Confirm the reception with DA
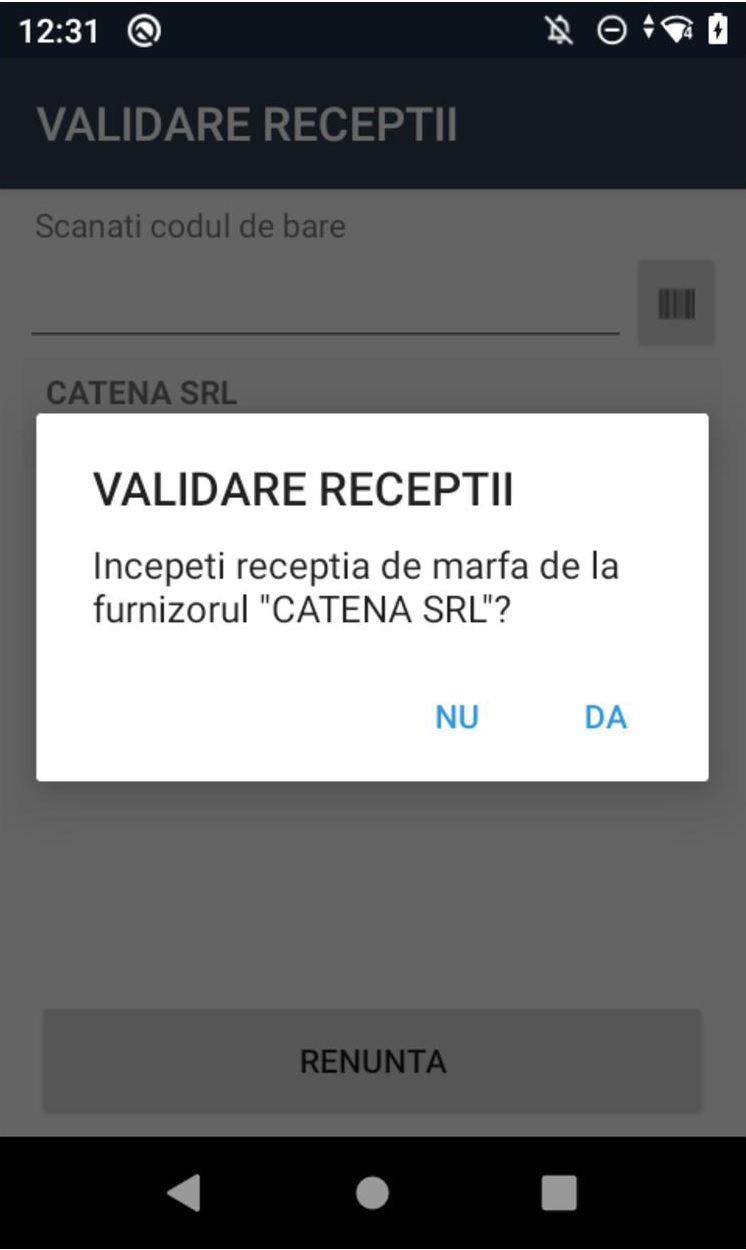Image resolution: width=746 pixels, height=1250 pixels. click(x=605, y=717)
